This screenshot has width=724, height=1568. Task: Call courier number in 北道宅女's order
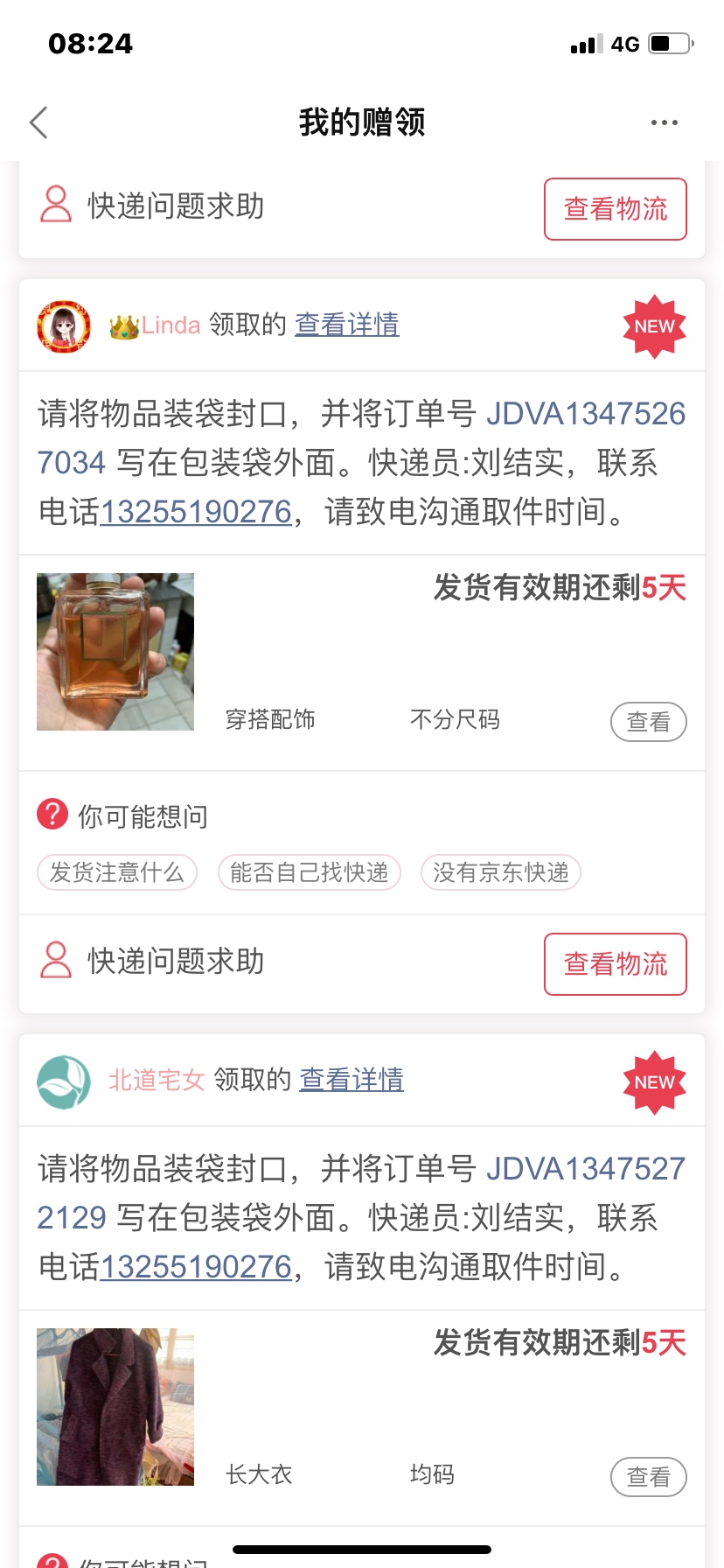click(x=196, y=1267)
